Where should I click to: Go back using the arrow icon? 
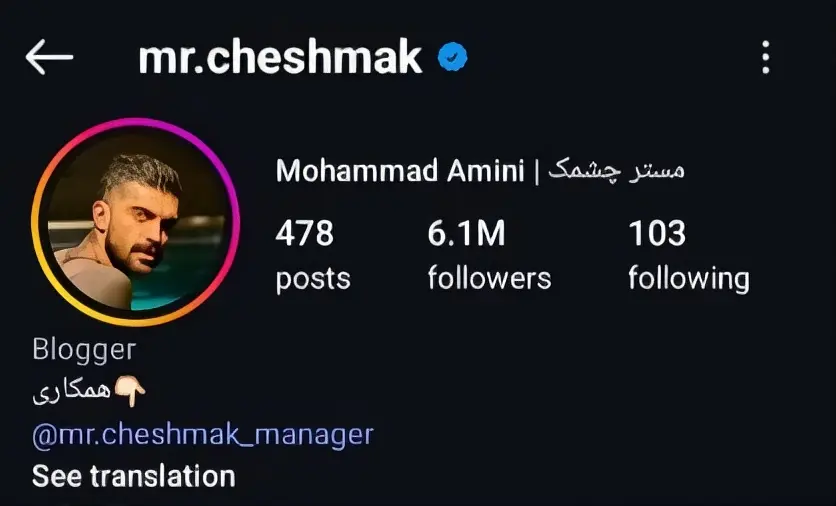49,58
